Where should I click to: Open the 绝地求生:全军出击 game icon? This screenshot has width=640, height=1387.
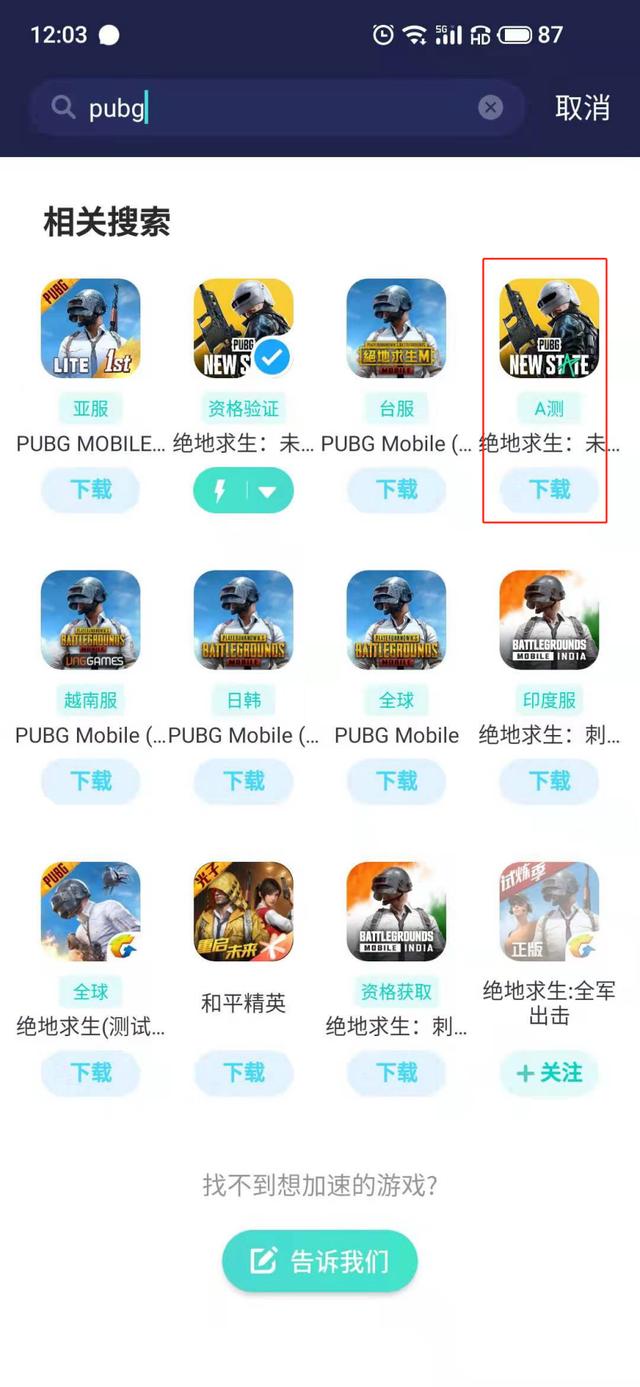click(x=549, y=911)
